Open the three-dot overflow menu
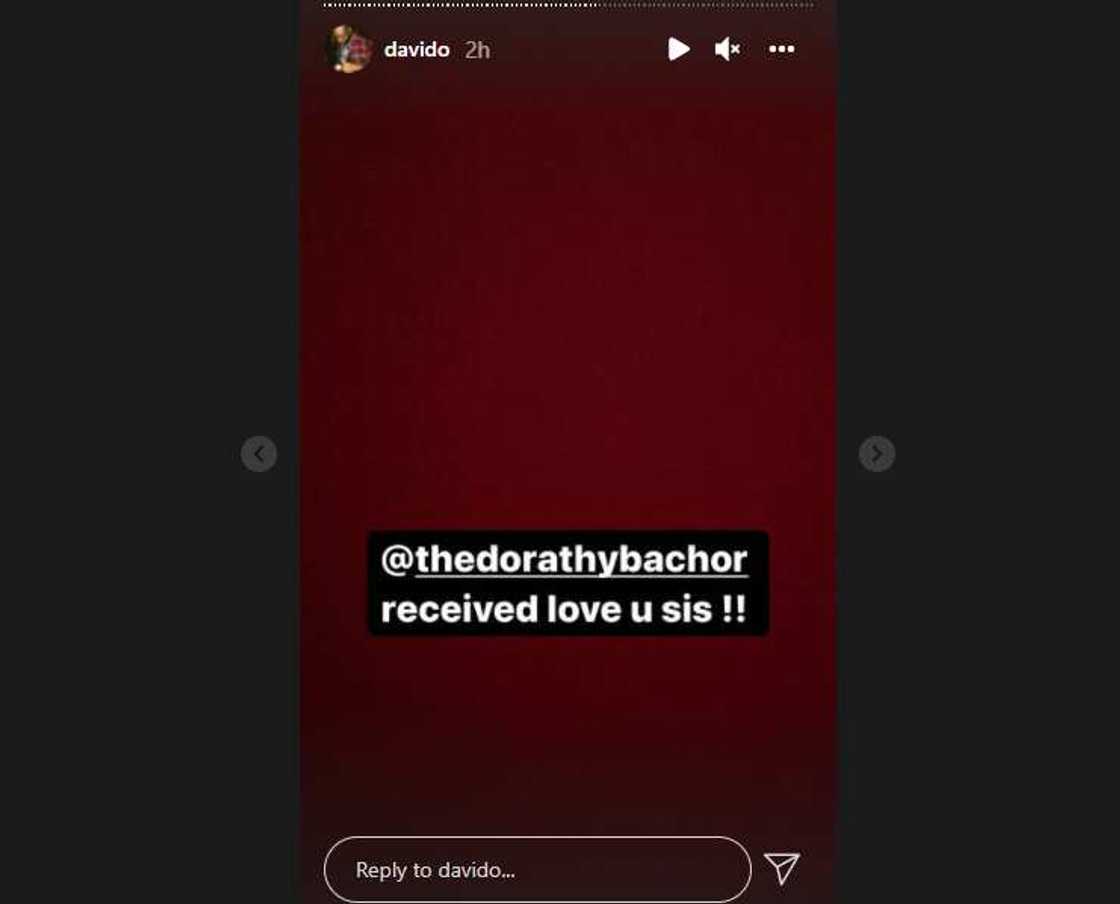 tap(781, 49)
